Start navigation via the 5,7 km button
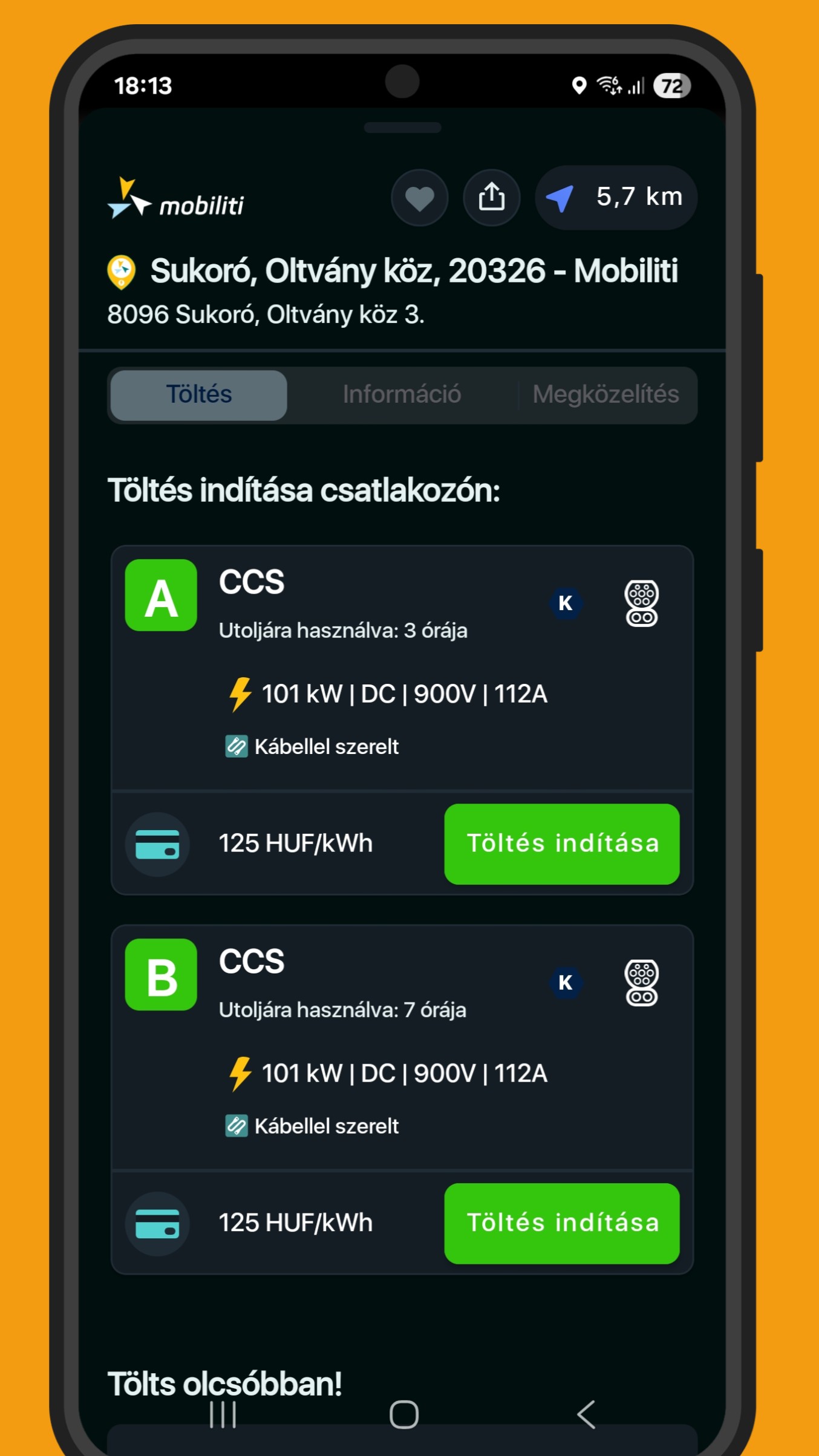Viewport: 819px width, 1456px height. (616, 198)
